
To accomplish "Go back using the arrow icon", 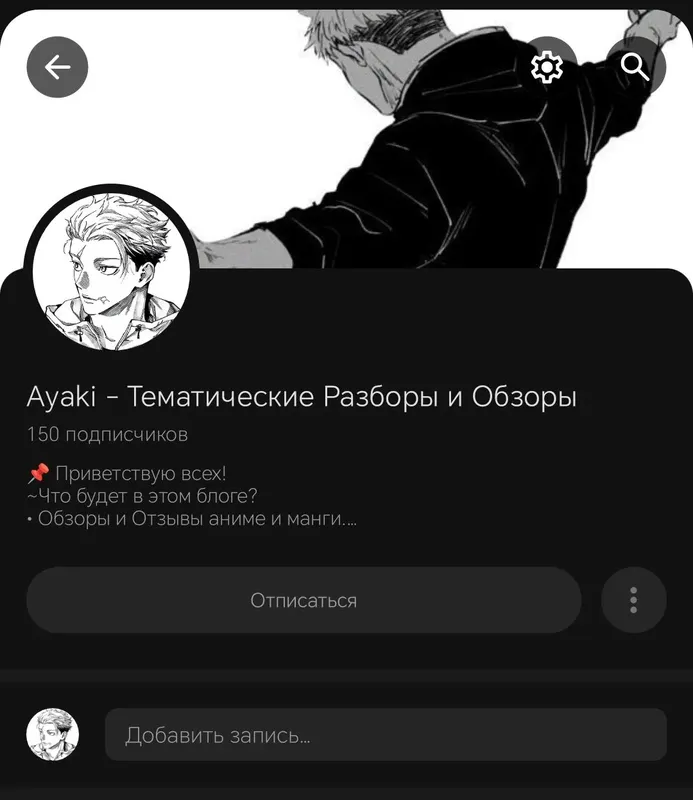I will point(57,67).
